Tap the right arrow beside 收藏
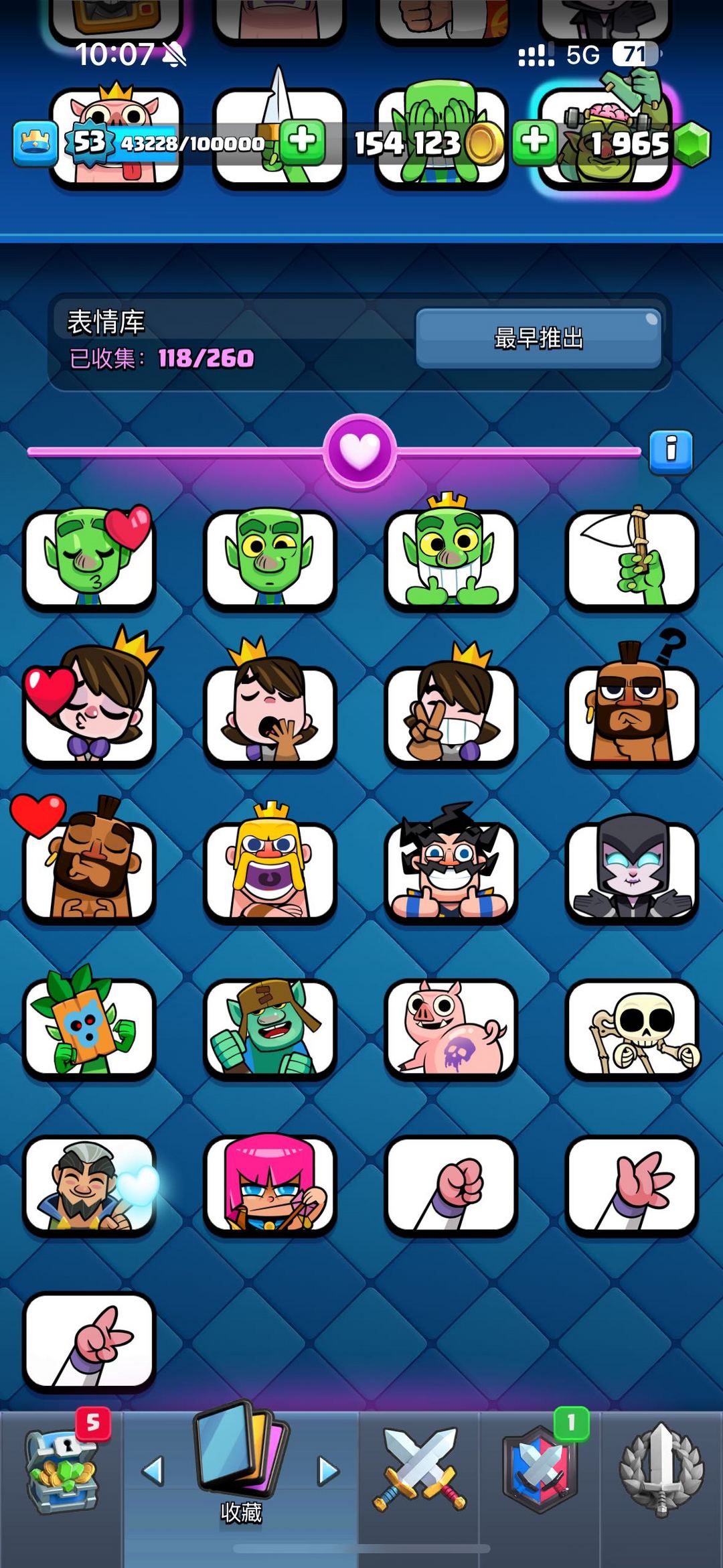The width and height of the screenshot is (723, 1568). tap(328, 1471)
